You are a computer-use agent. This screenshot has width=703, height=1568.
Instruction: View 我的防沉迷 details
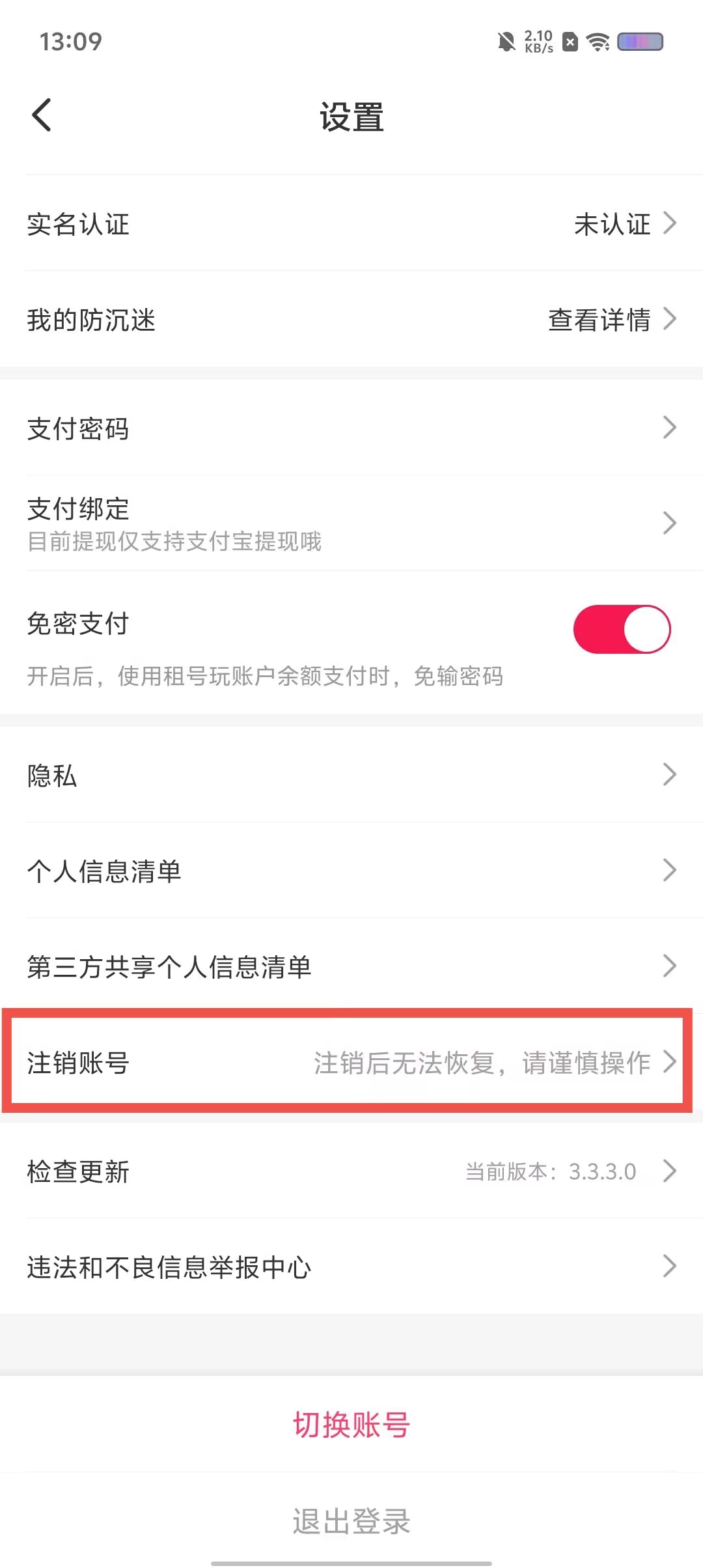pos(351,319)
